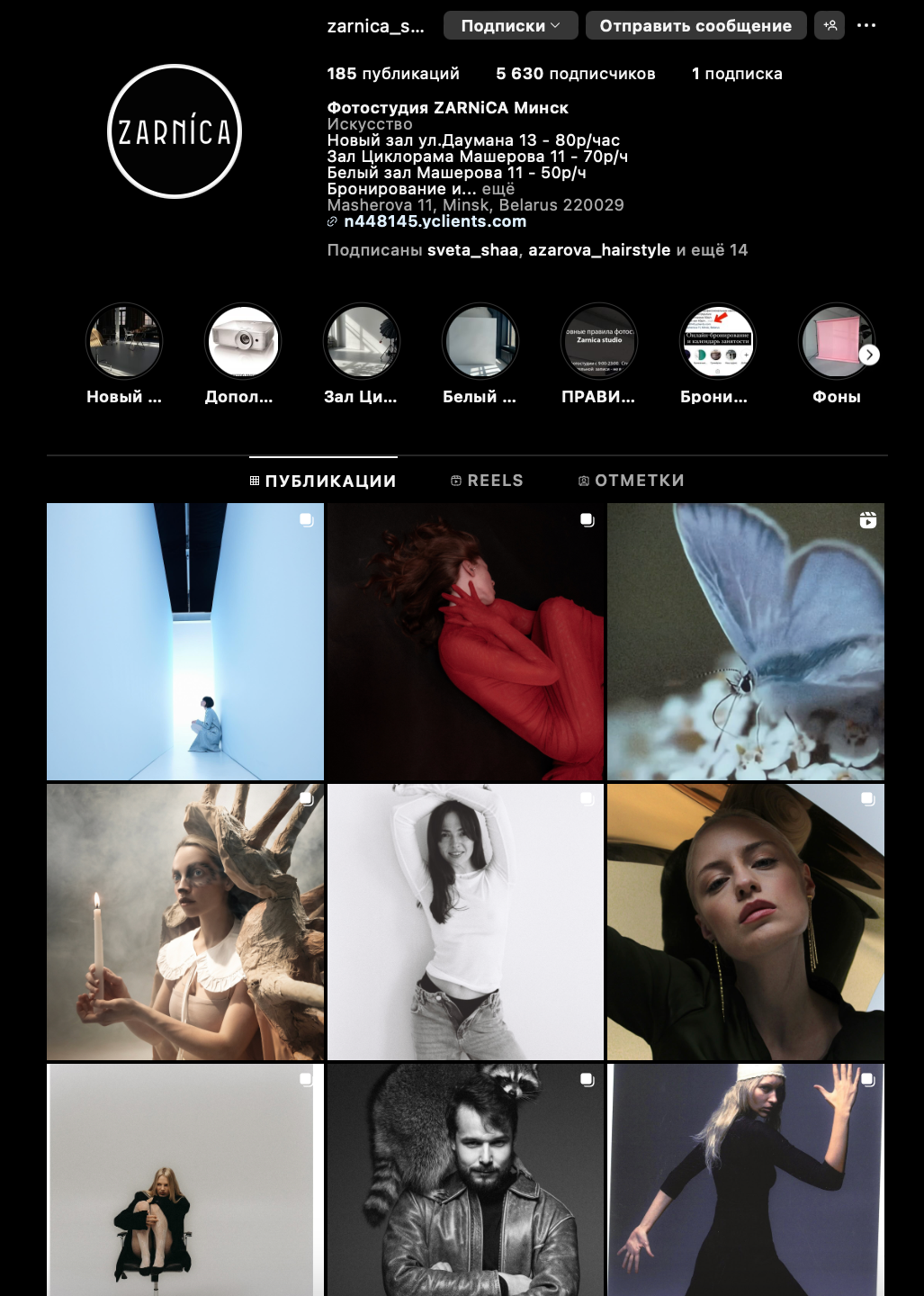View the 5 630 подписчиков list
924x1296 pixels.
click(575, 74)
